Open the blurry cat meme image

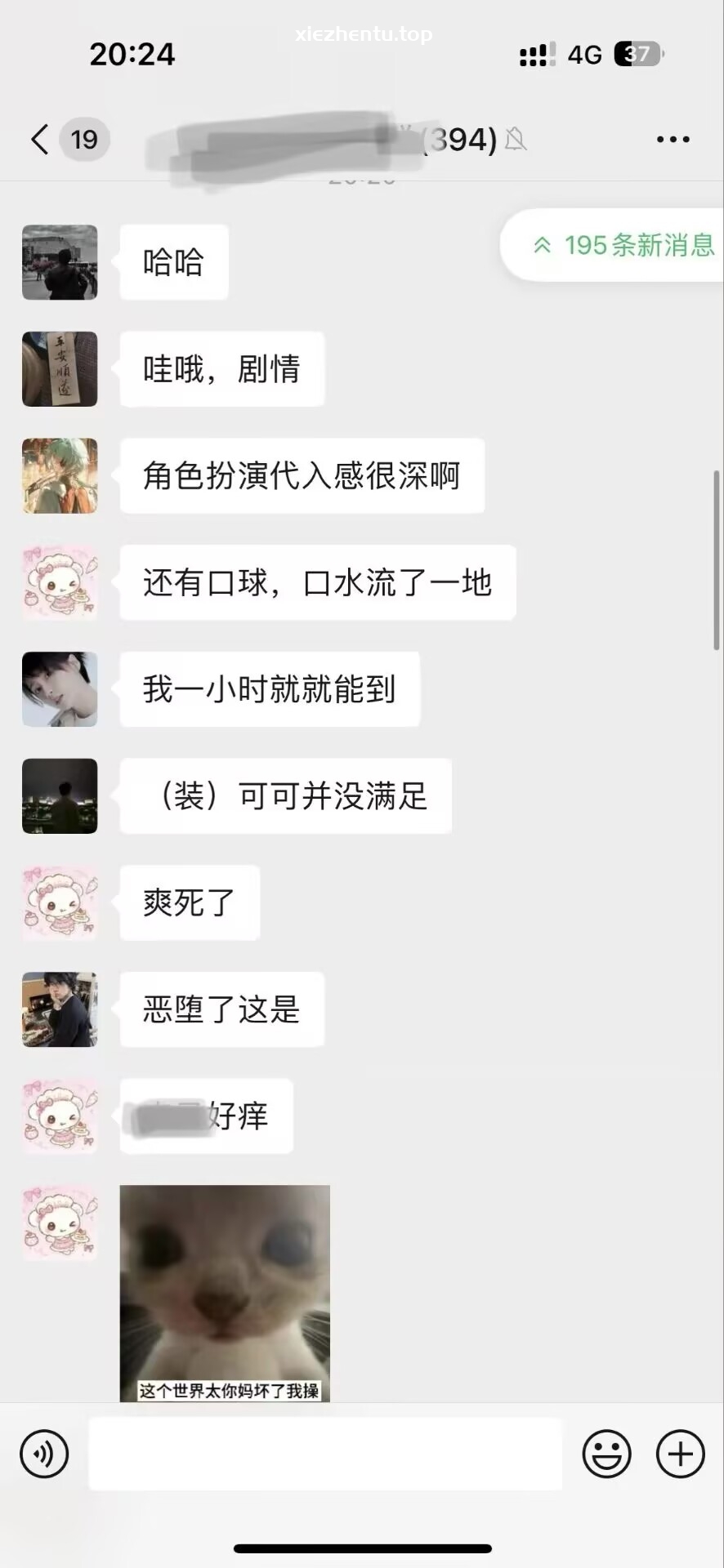225,1294
